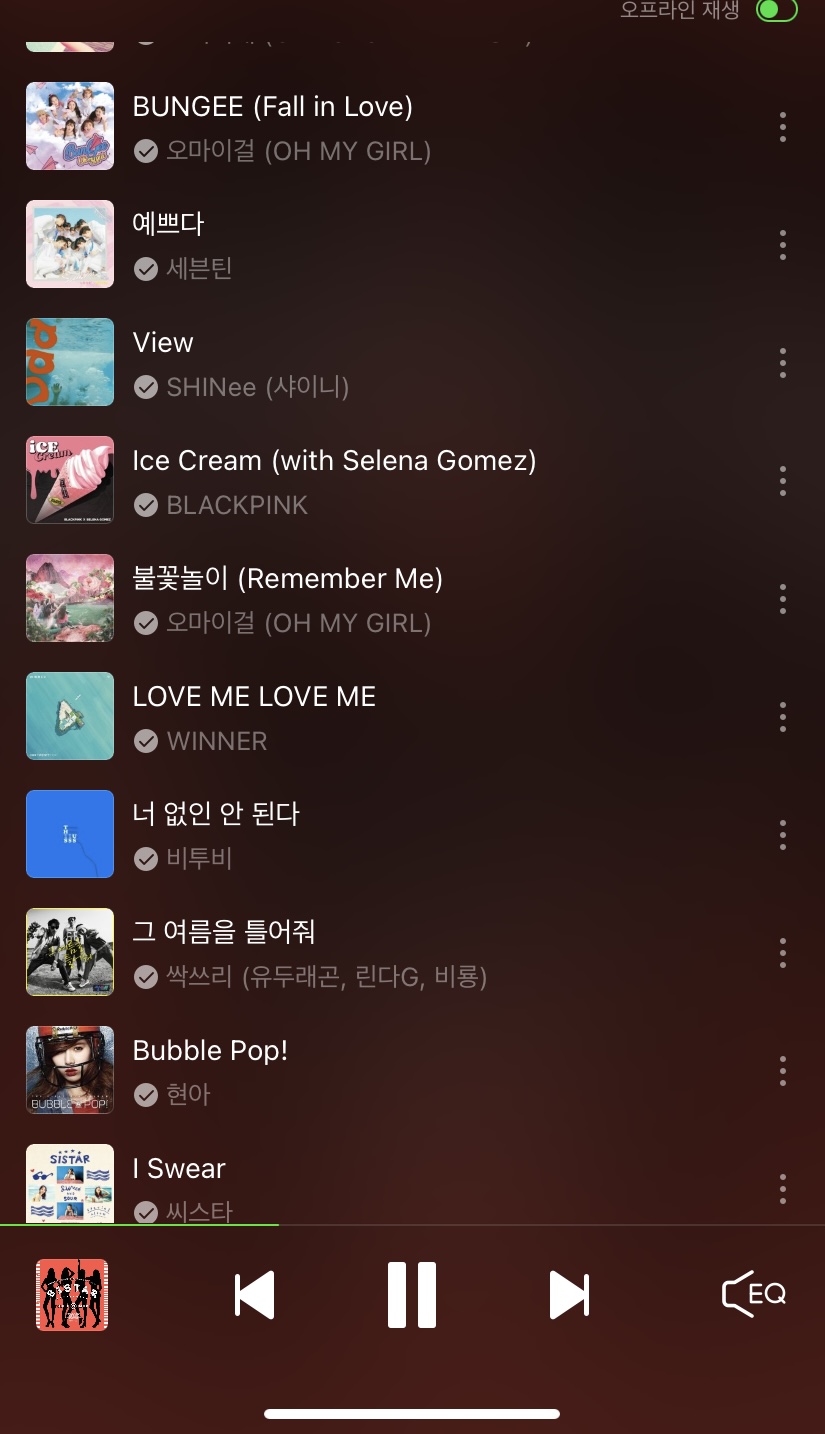Image resolution: width=825 pixels, height=1434 pixels.
Task: Pause the currently playing song
Action: [x=411, y=1294]
